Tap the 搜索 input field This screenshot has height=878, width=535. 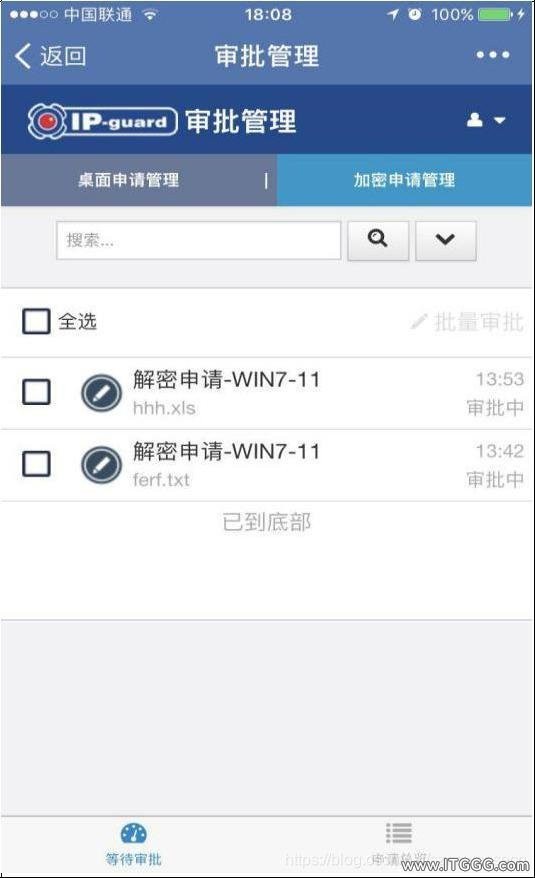click(x=198, y=241)
